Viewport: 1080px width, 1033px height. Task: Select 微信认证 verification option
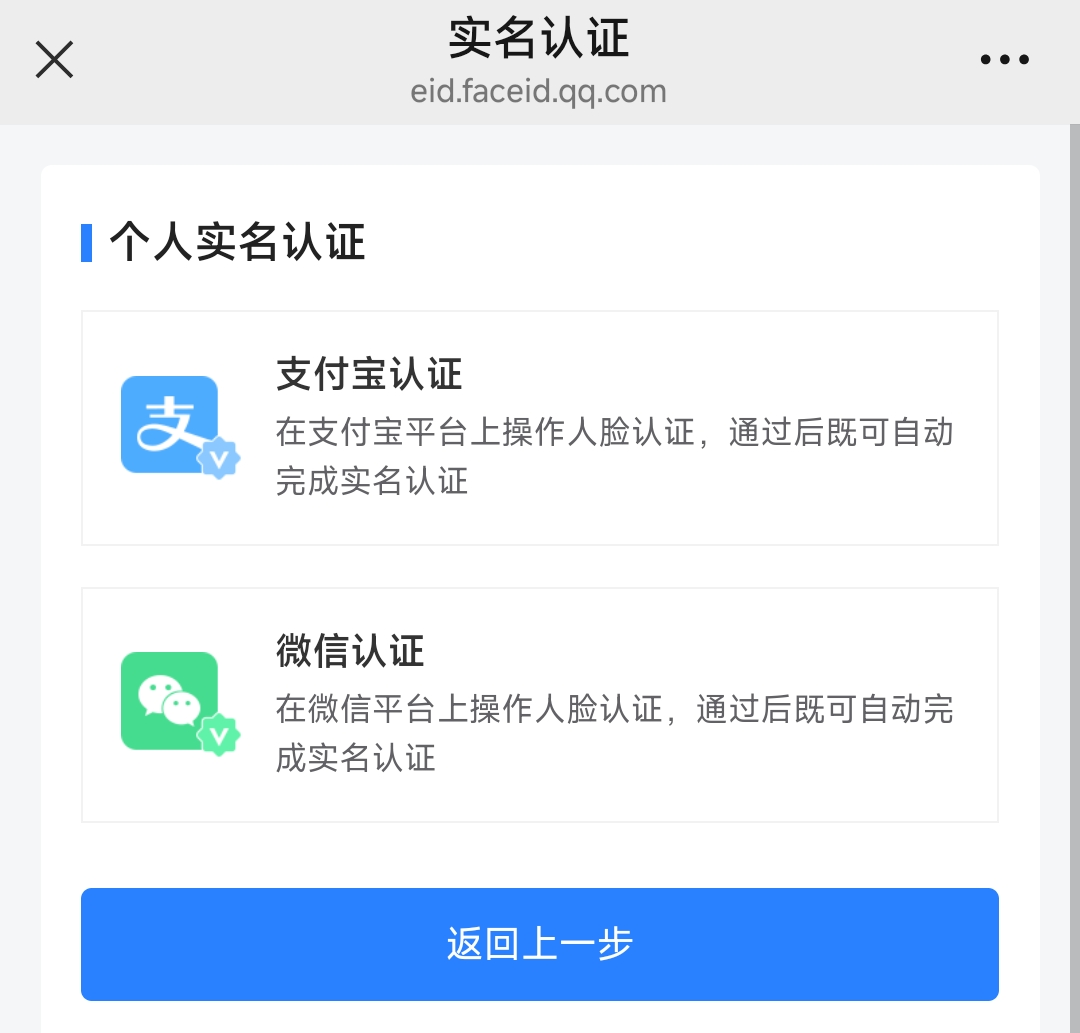pyautogui.click(x=539, y=705)
